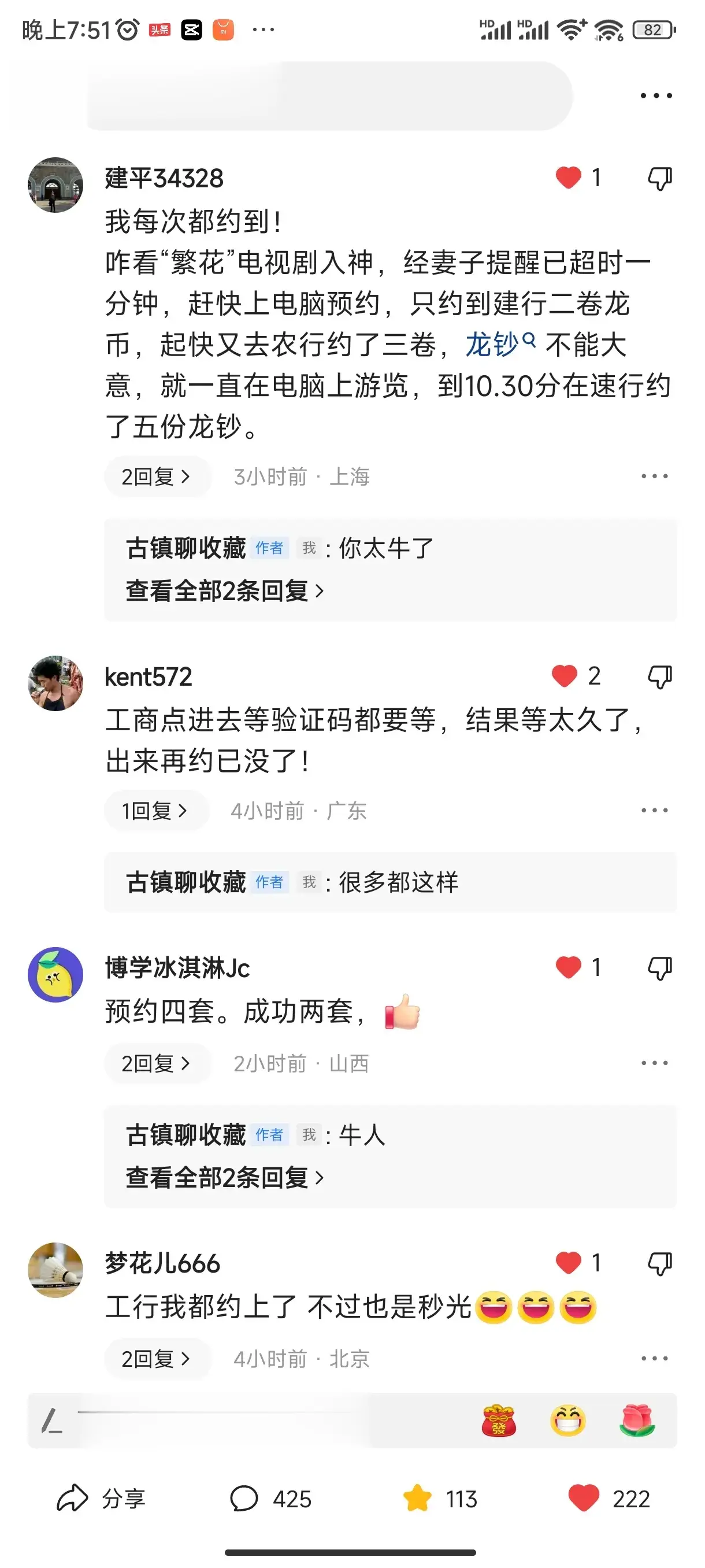Image resolution: width=705 pixels, height=1568 pixels.
Task: Like the post with 222 hearts
Action: tap(584, 1499)
